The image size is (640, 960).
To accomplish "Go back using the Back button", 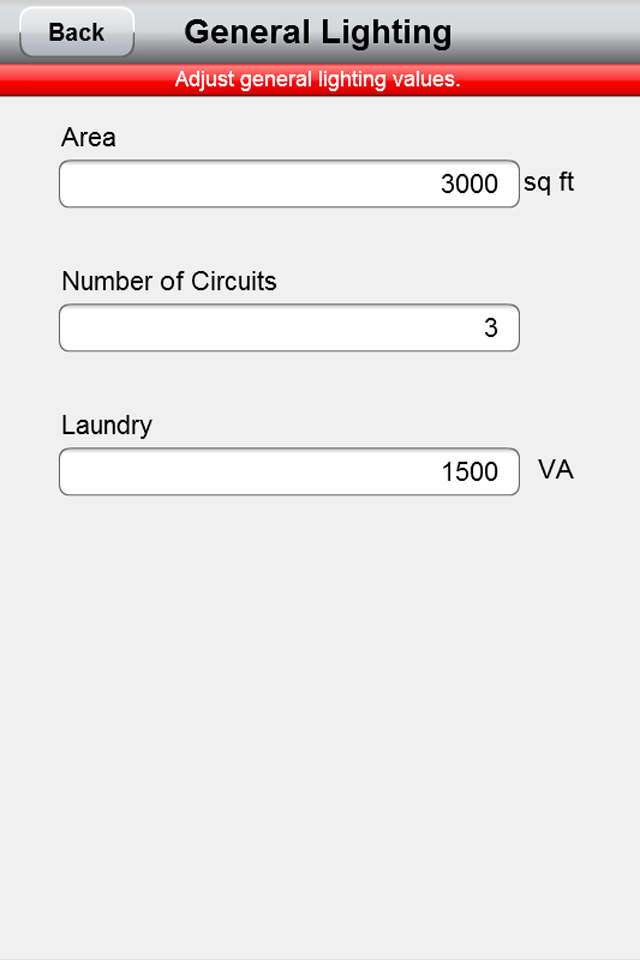I will coord(76,32).
